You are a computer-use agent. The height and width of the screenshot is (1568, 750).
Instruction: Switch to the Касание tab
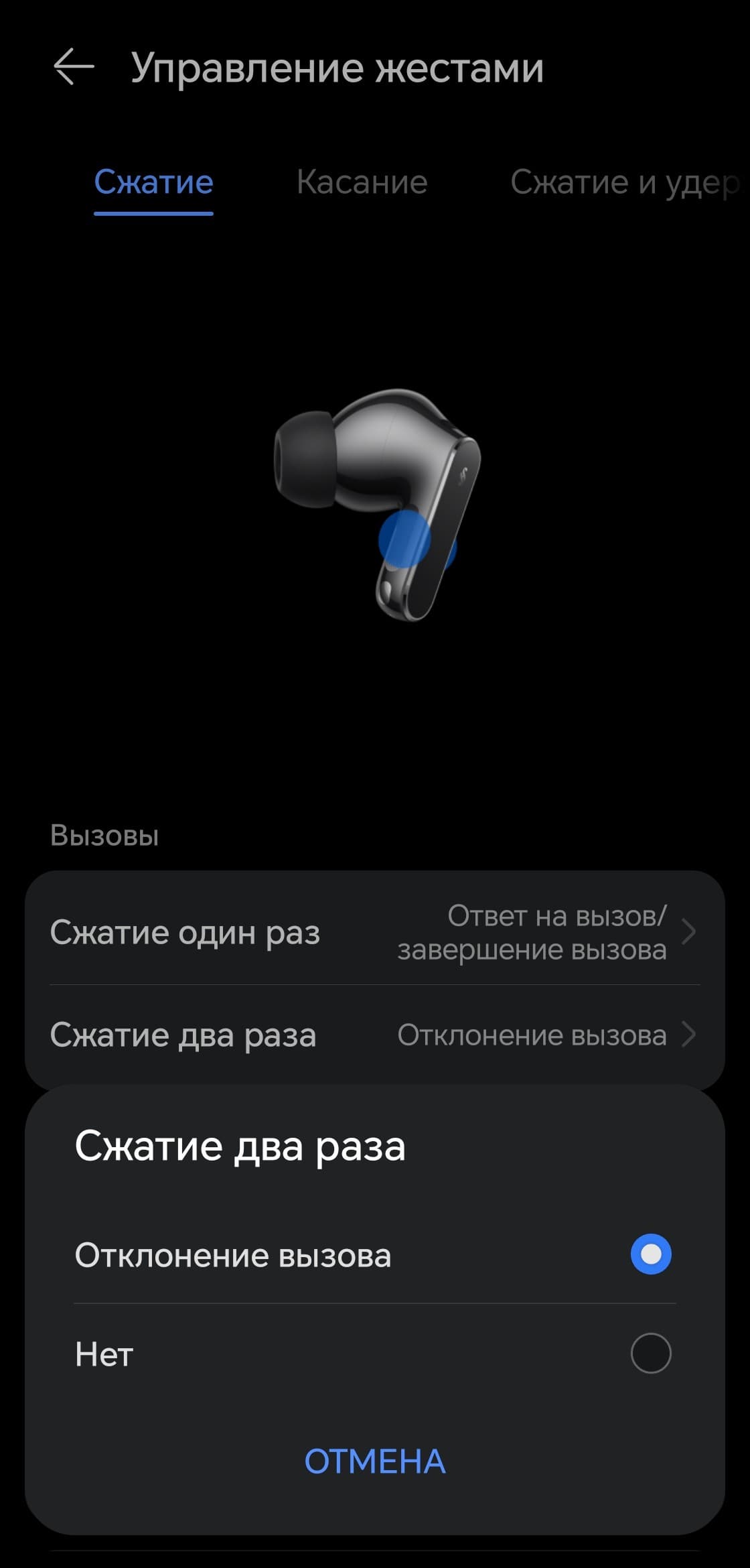[362, 182]
